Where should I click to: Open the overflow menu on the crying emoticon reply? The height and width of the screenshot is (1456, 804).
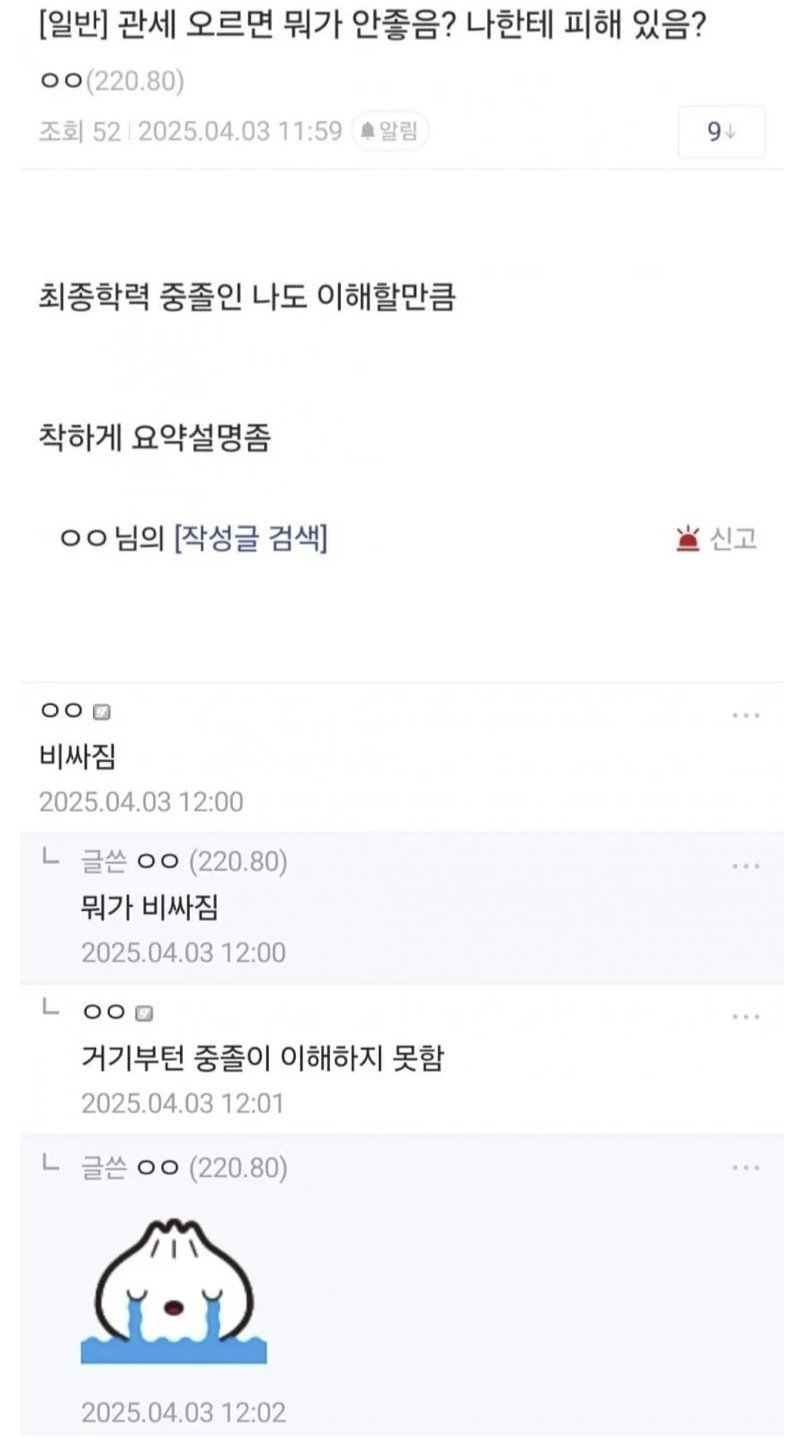point(746,1168)
